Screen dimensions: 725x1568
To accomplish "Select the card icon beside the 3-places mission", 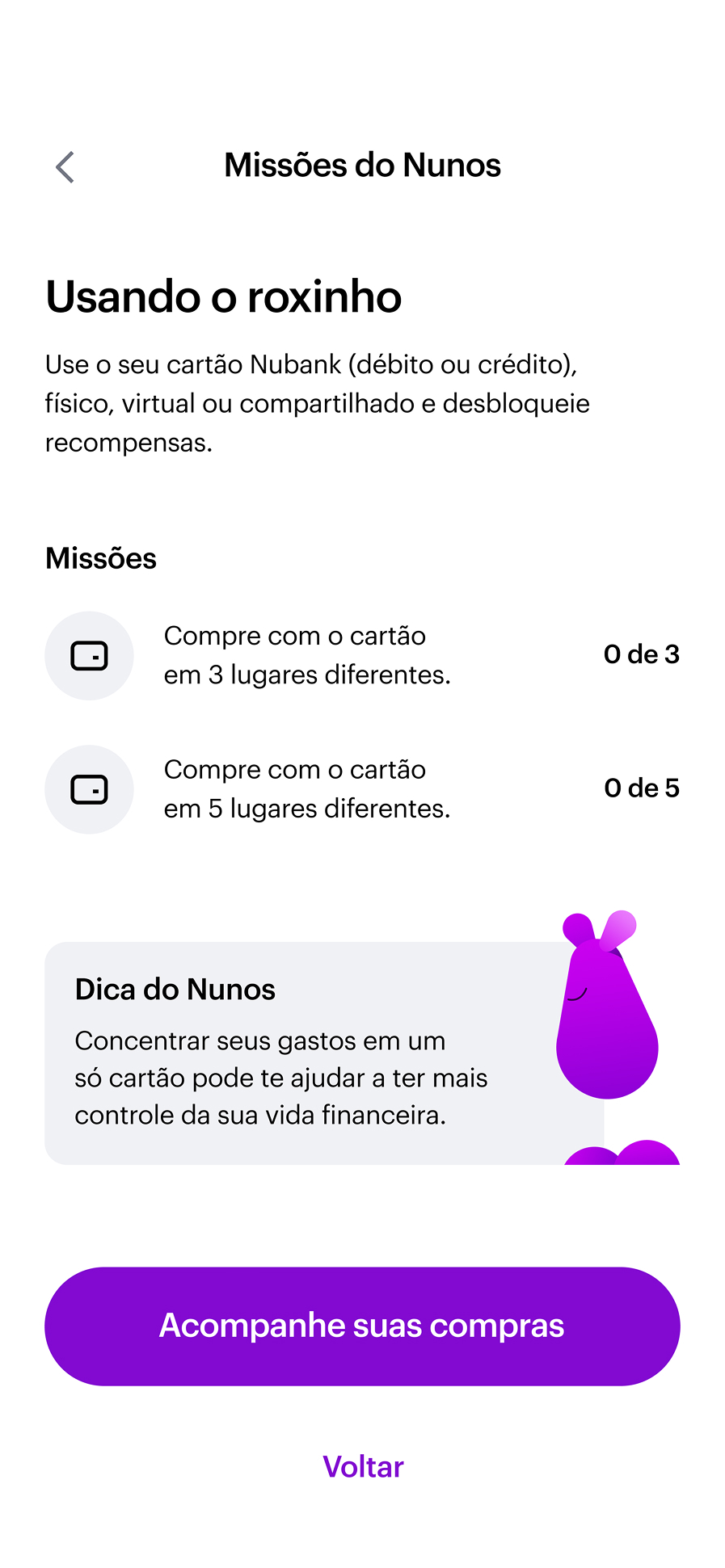I will pyautogui.click(x=89, y=655).
